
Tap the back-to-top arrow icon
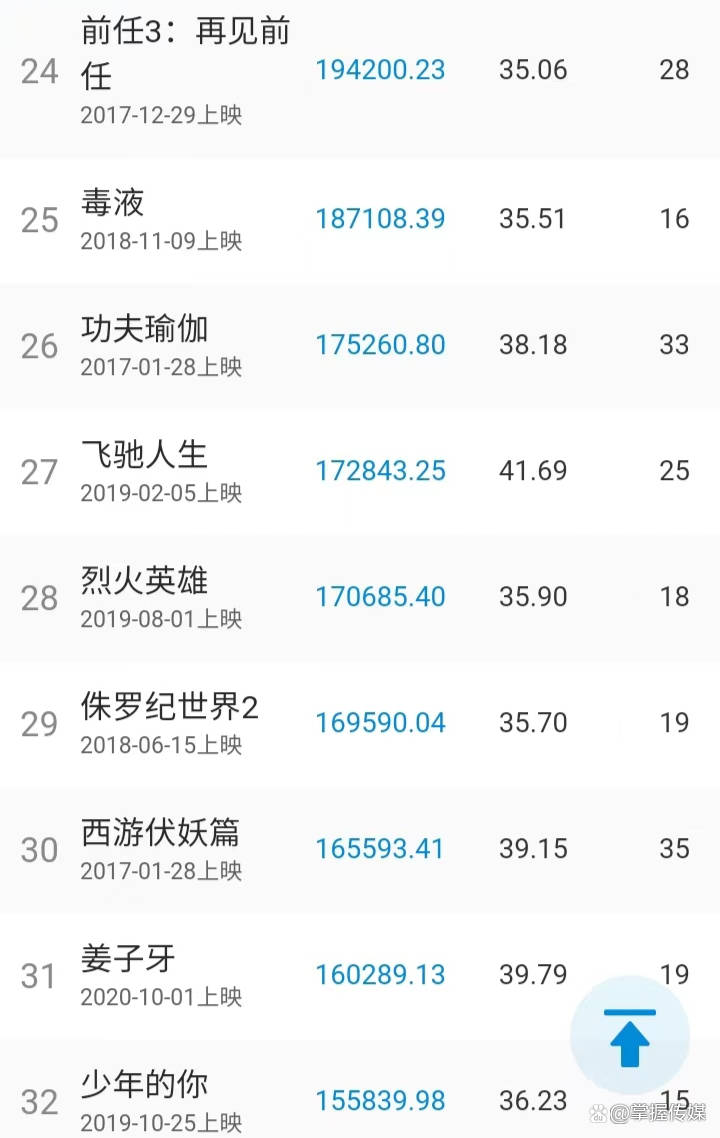[630, 1037]
